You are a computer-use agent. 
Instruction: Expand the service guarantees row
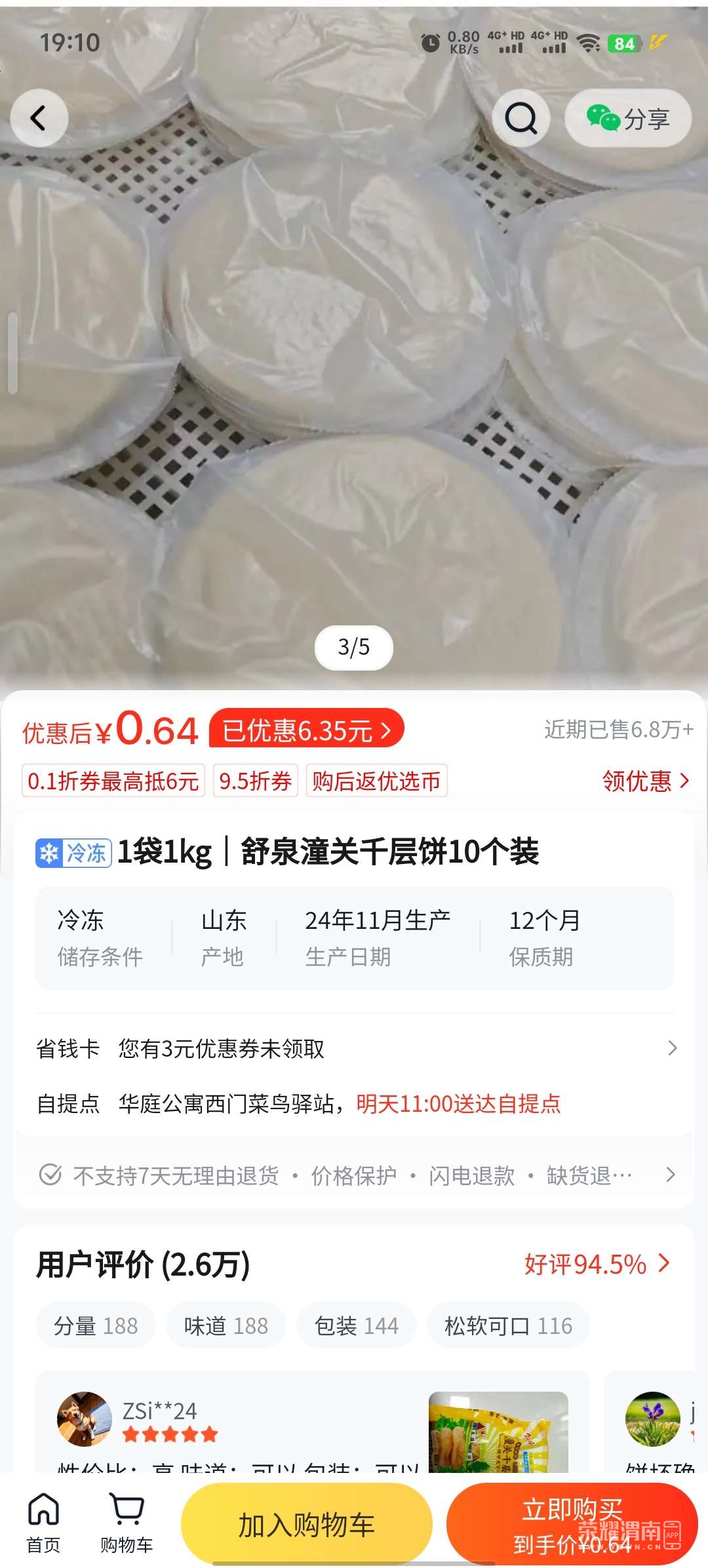pos(354,1175)
